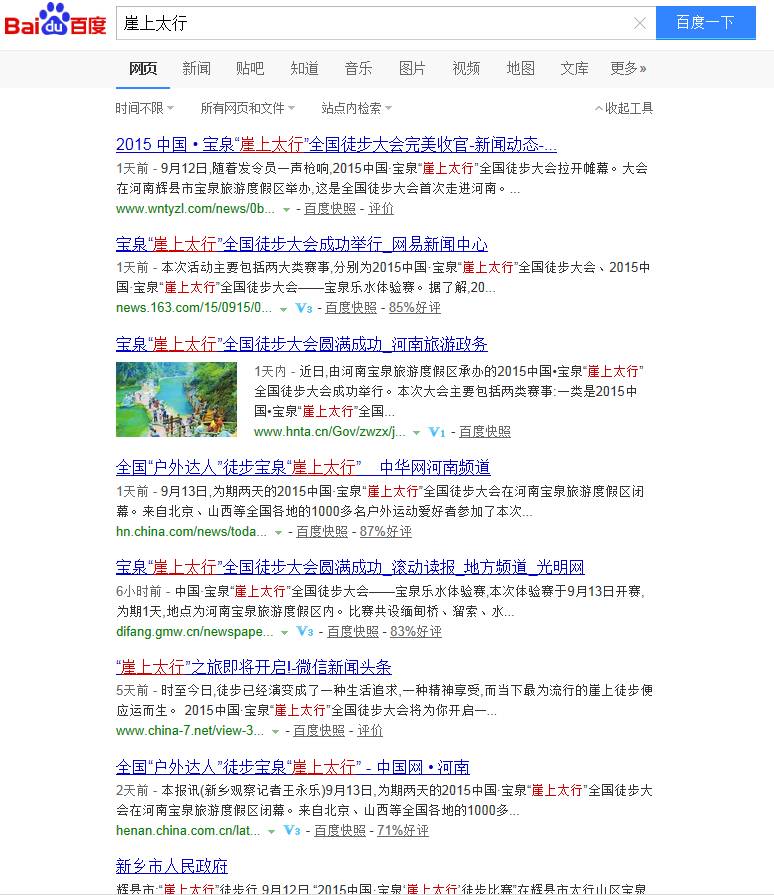Screen dimensions: 774x895
Task: Clear the search query with the X
Action: 640,23
